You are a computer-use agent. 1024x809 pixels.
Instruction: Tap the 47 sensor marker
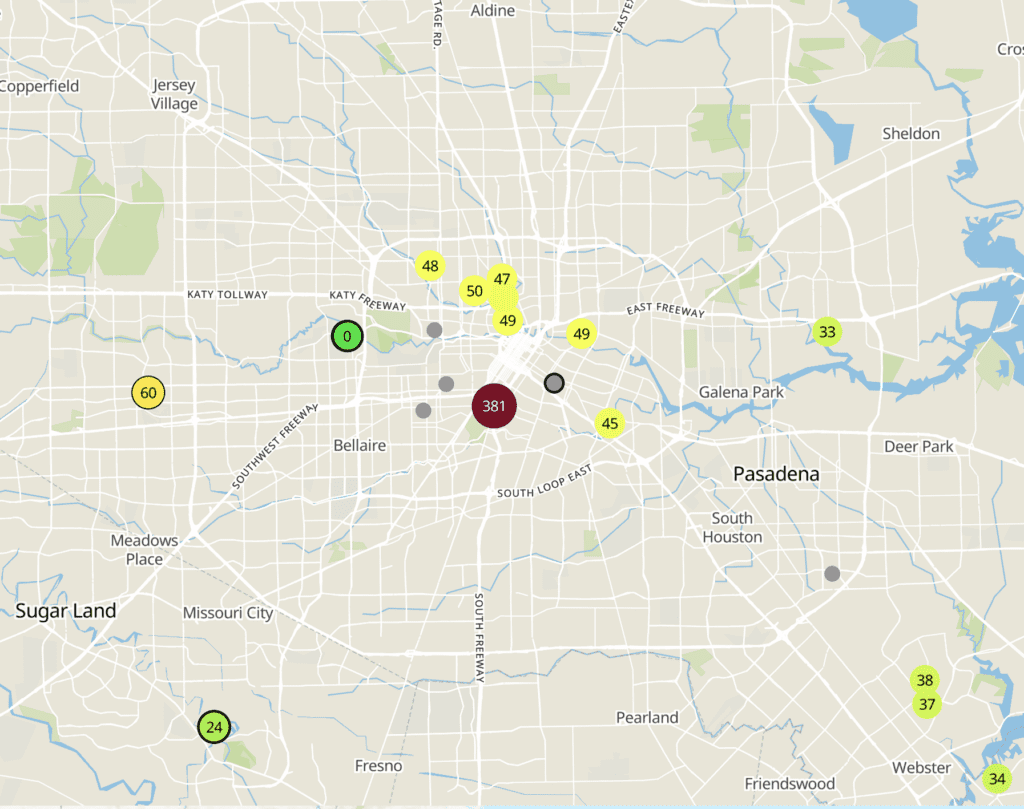(502, 278)
